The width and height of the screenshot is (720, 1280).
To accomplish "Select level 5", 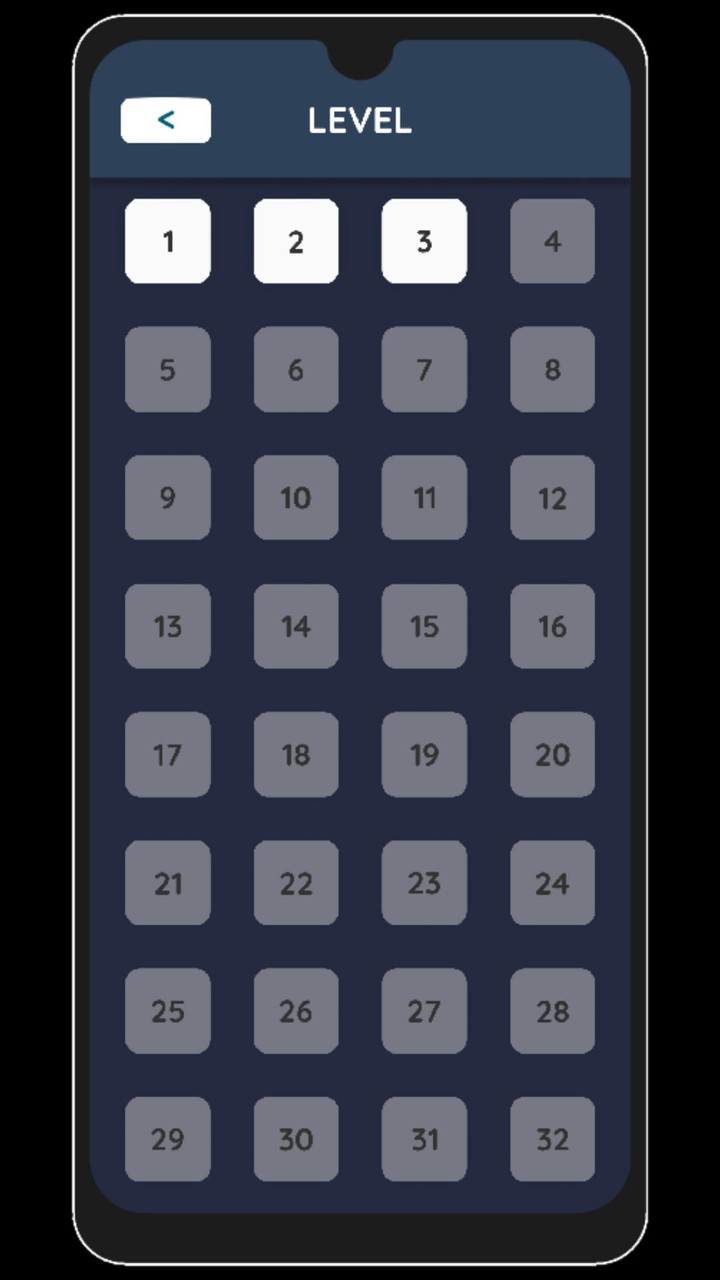I will tap(167, 370).
